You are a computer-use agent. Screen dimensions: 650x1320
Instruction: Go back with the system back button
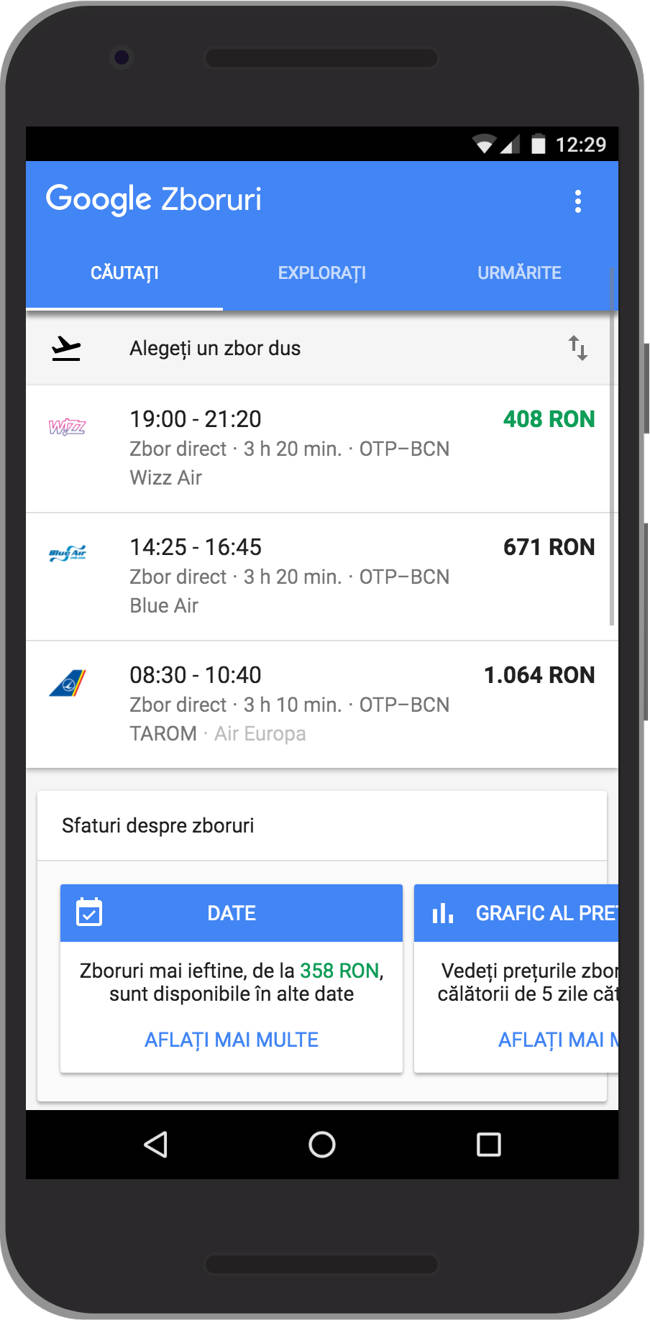[156, 1144]
